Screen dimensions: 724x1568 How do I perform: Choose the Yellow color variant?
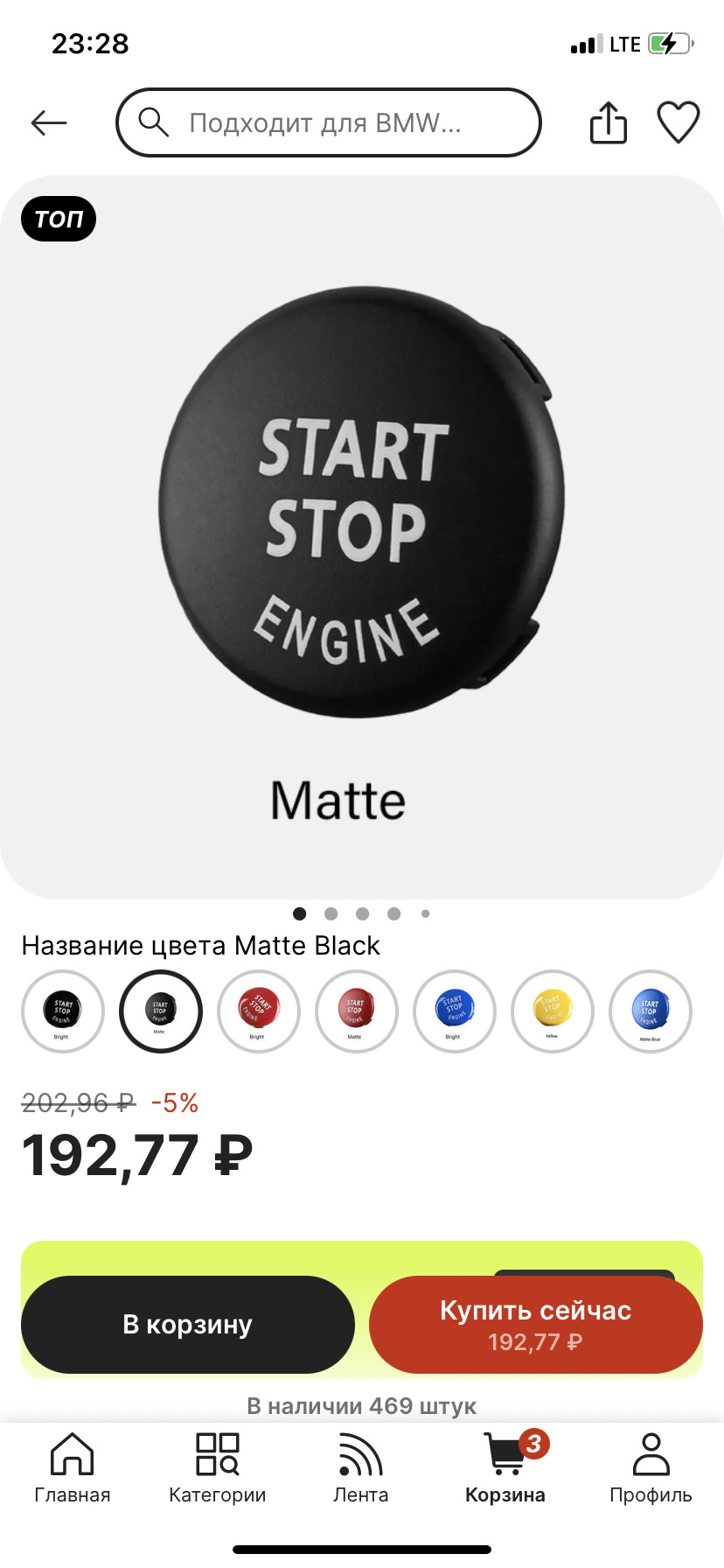point(553,1011)
